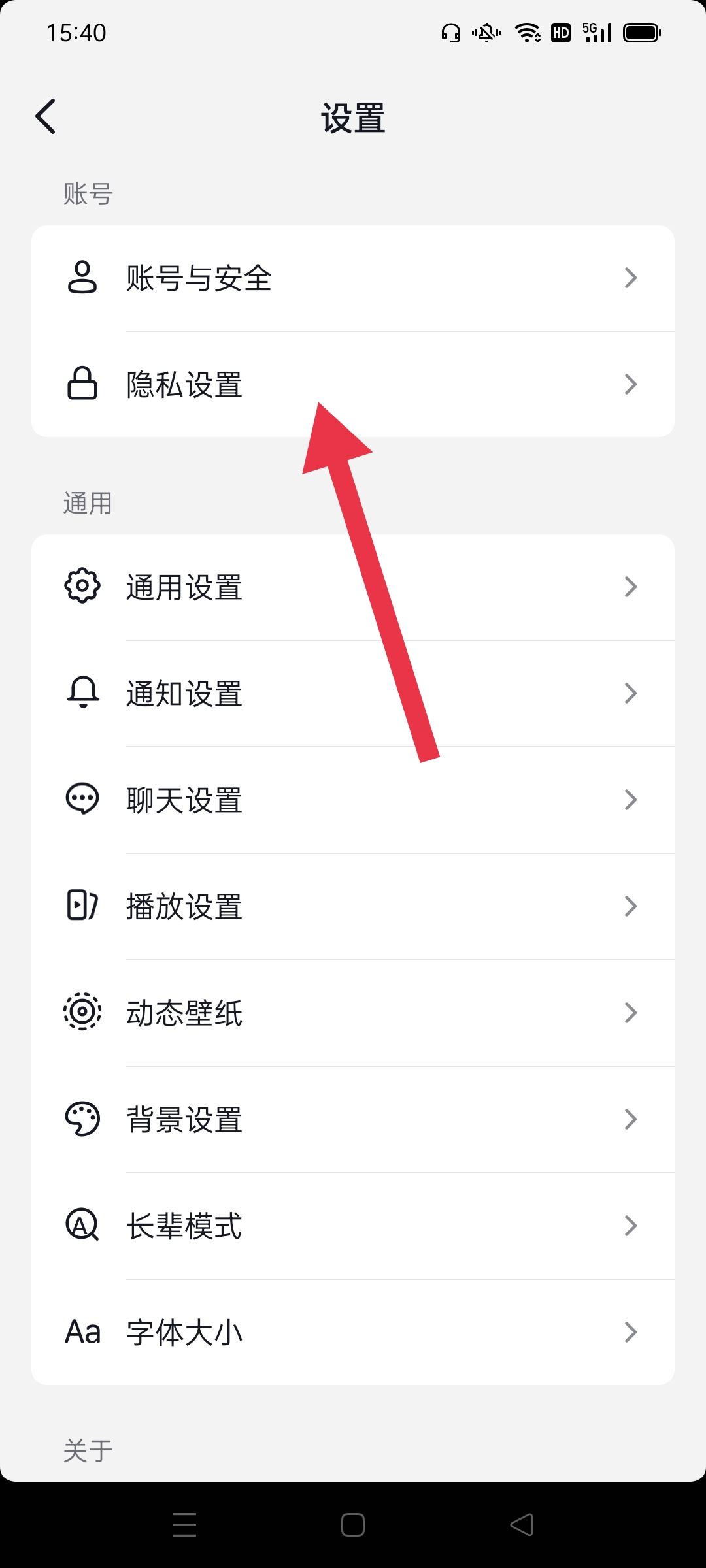Open the 通知设置 chevron arrow
Screen dimensions: 706x1568
[630, 693]
